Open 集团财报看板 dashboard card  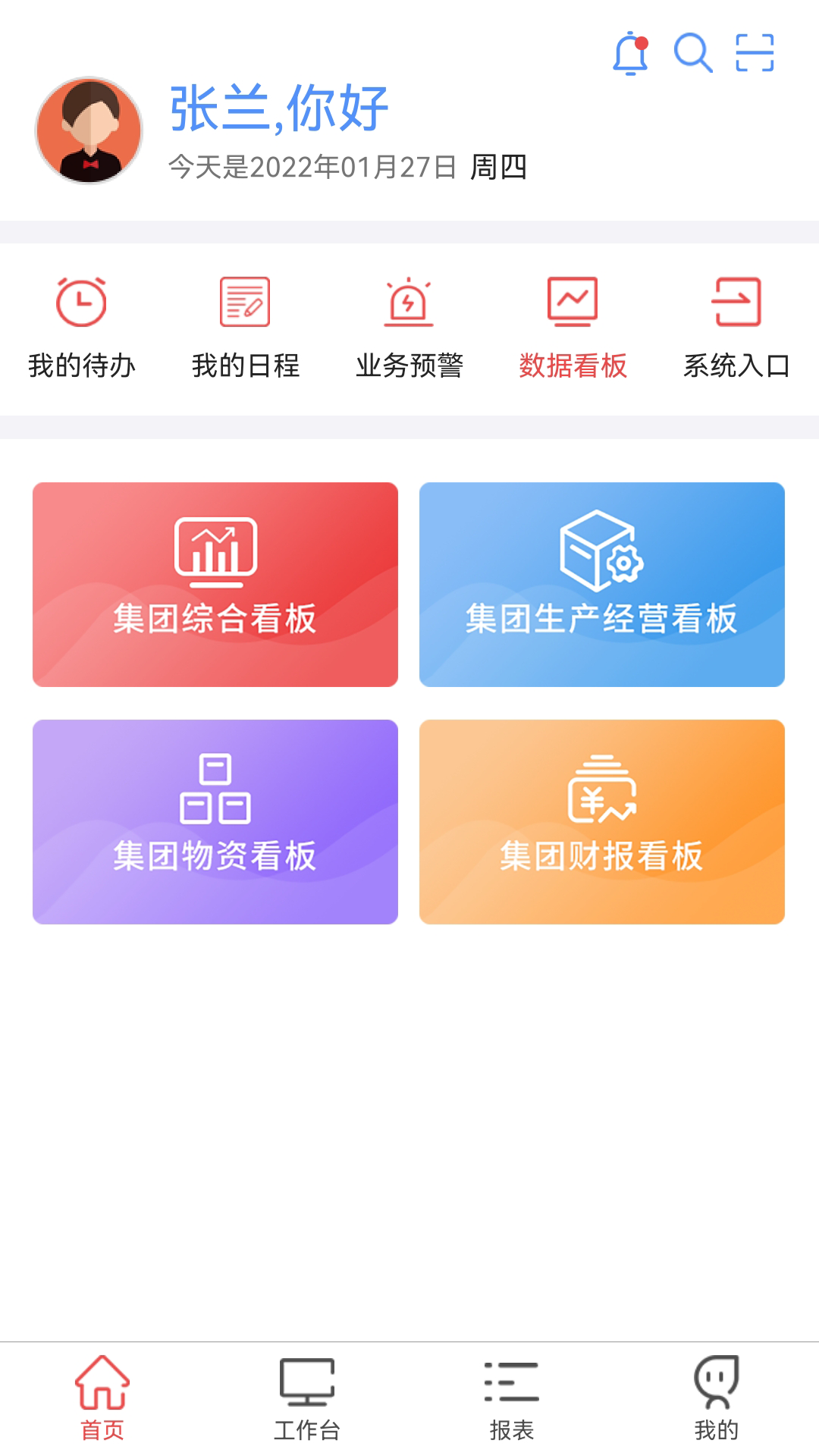tap(603, 823)
